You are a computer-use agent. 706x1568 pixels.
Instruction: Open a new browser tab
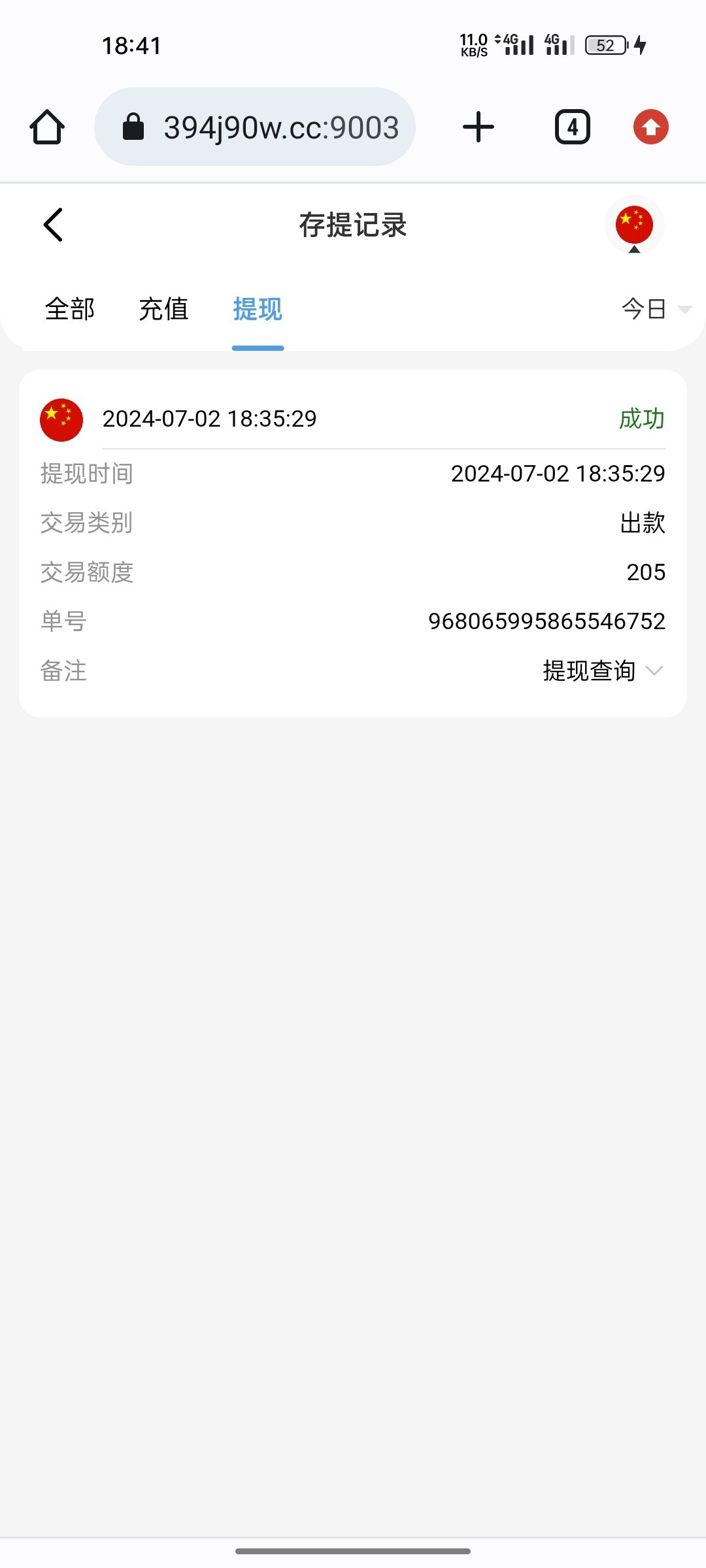tap(479, 127)
